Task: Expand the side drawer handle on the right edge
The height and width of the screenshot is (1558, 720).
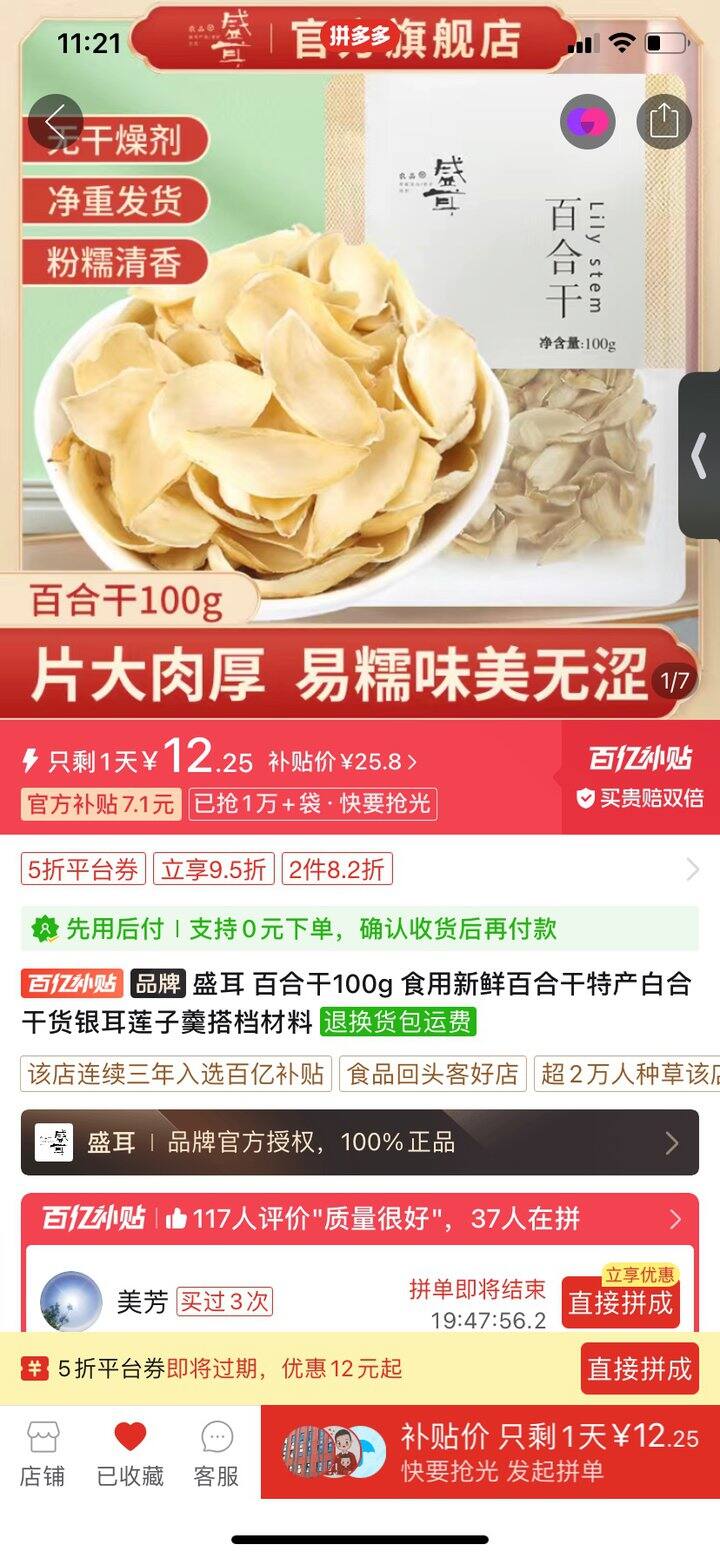Action: pyautogui.click(x=699, y=456)
